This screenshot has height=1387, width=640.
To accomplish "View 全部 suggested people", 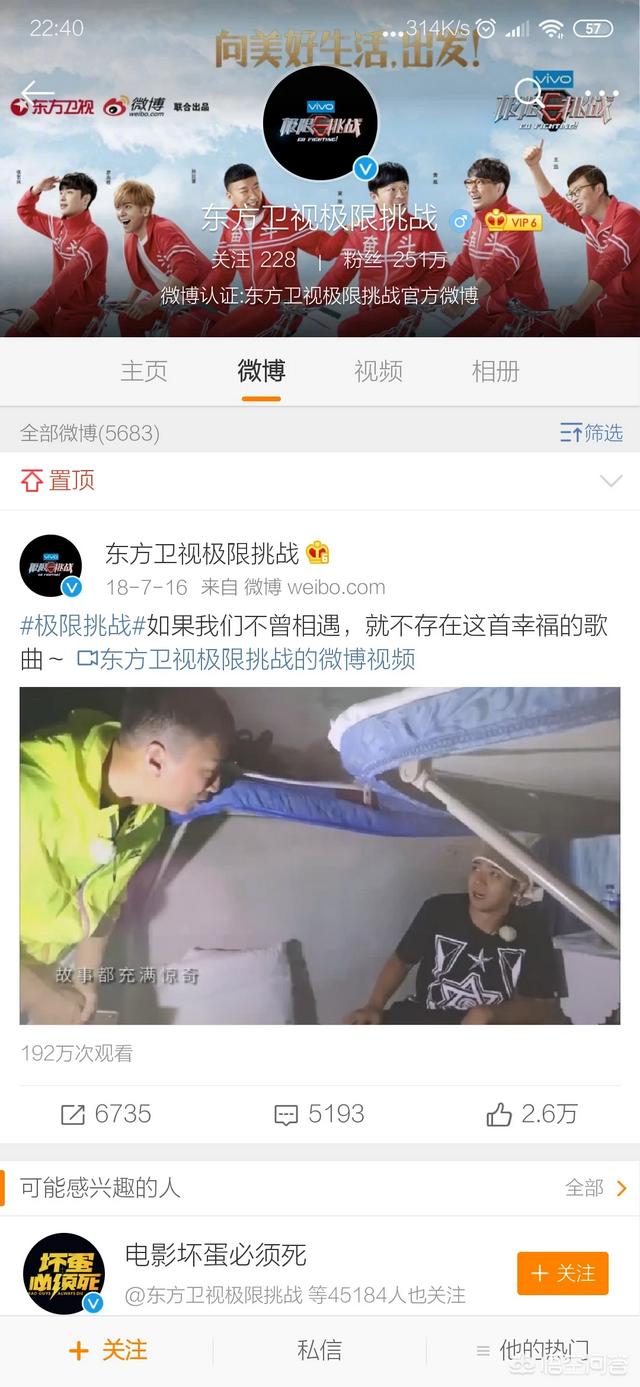I will [596, 1188].
